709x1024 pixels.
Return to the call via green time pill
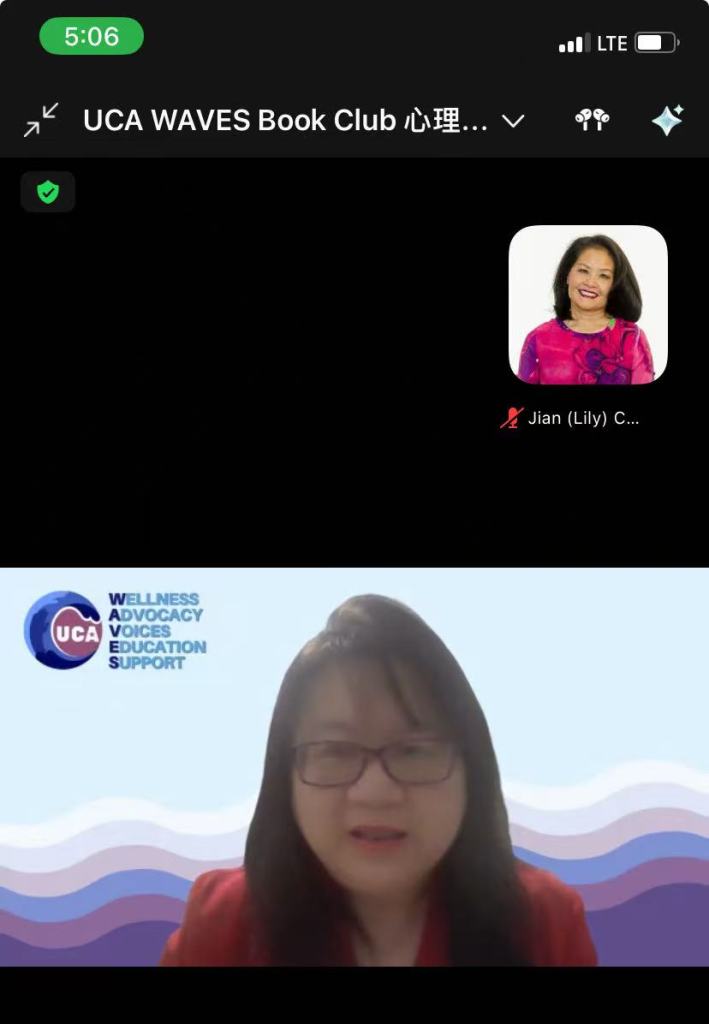(92, 37)
